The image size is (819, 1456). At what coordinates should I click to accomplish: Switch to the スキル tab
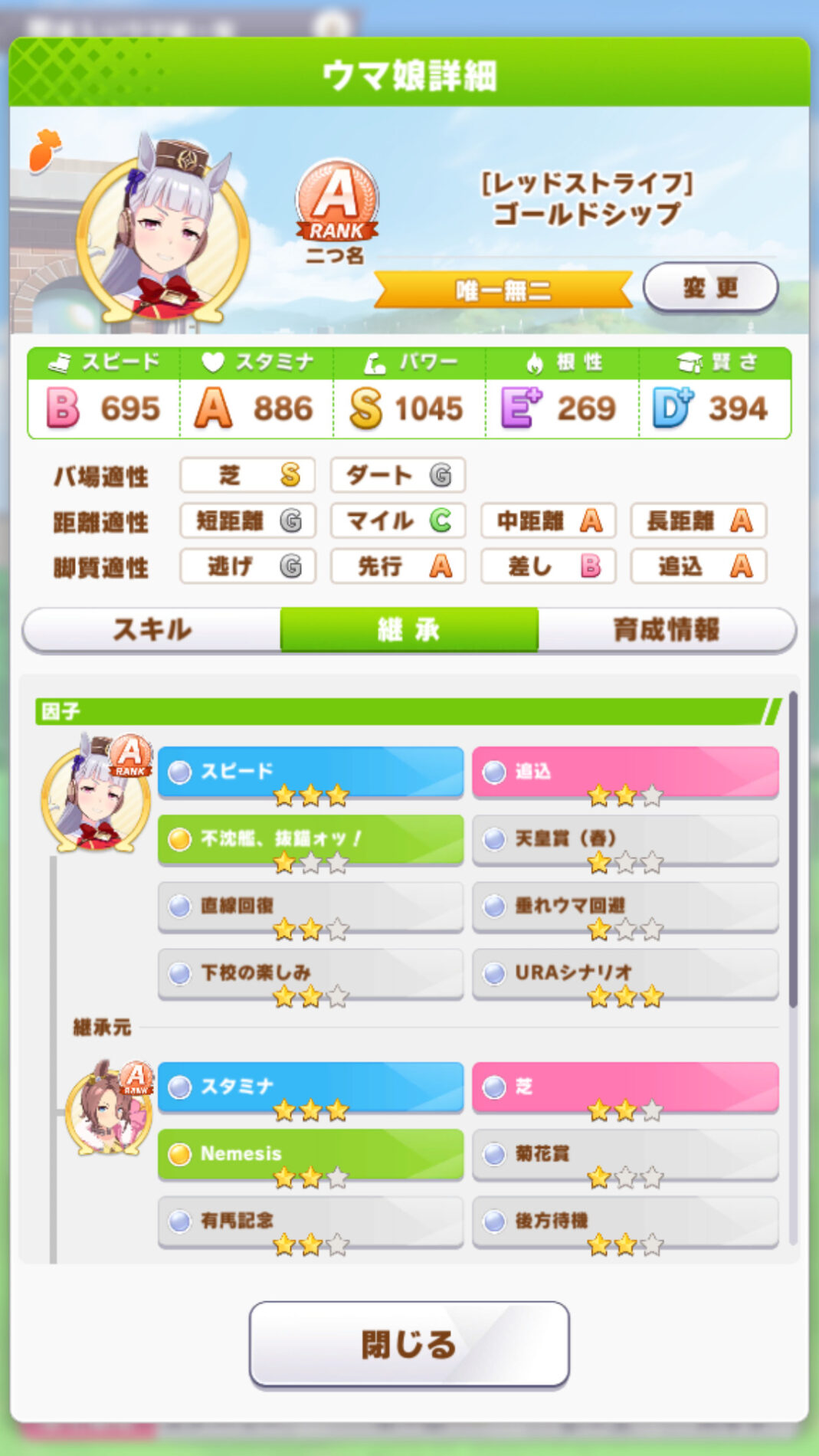[x=152, y=630]
